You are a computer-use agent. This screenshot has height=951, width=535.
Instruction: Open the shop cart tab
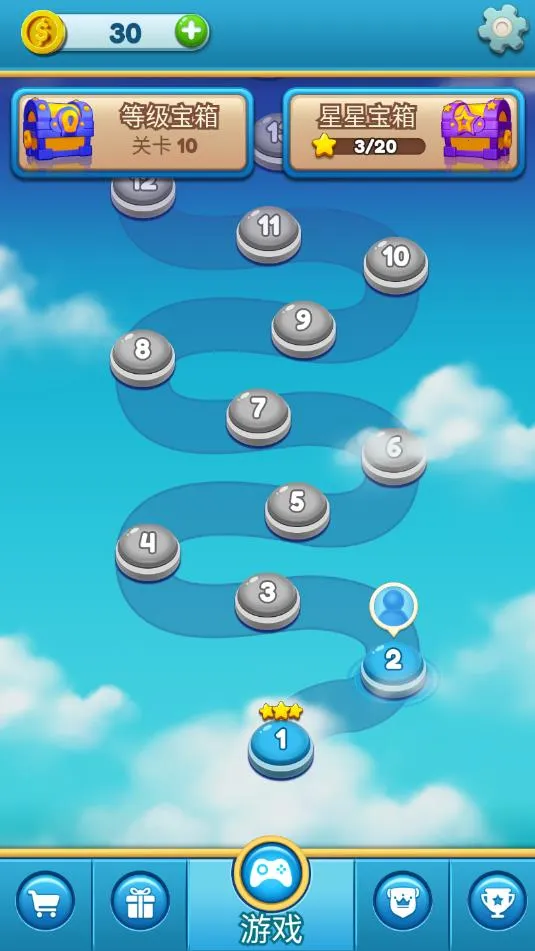click(x=45, y=901)
